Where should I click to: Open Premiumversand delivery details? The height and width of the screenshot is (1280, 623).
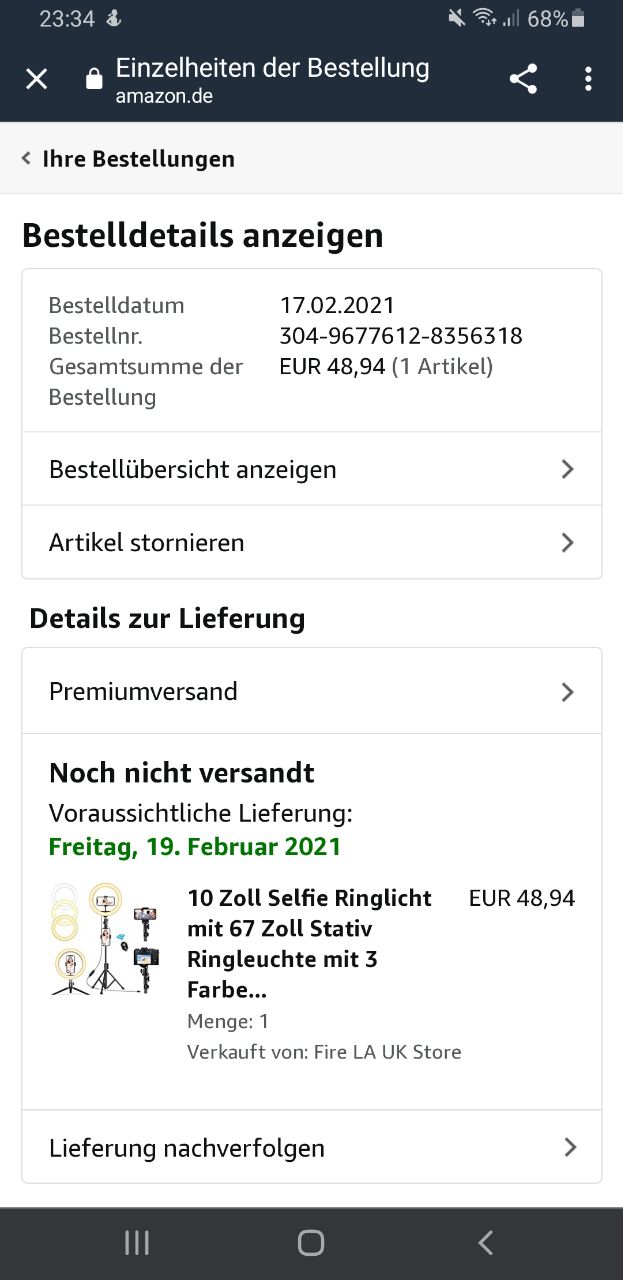click(311, 691)
